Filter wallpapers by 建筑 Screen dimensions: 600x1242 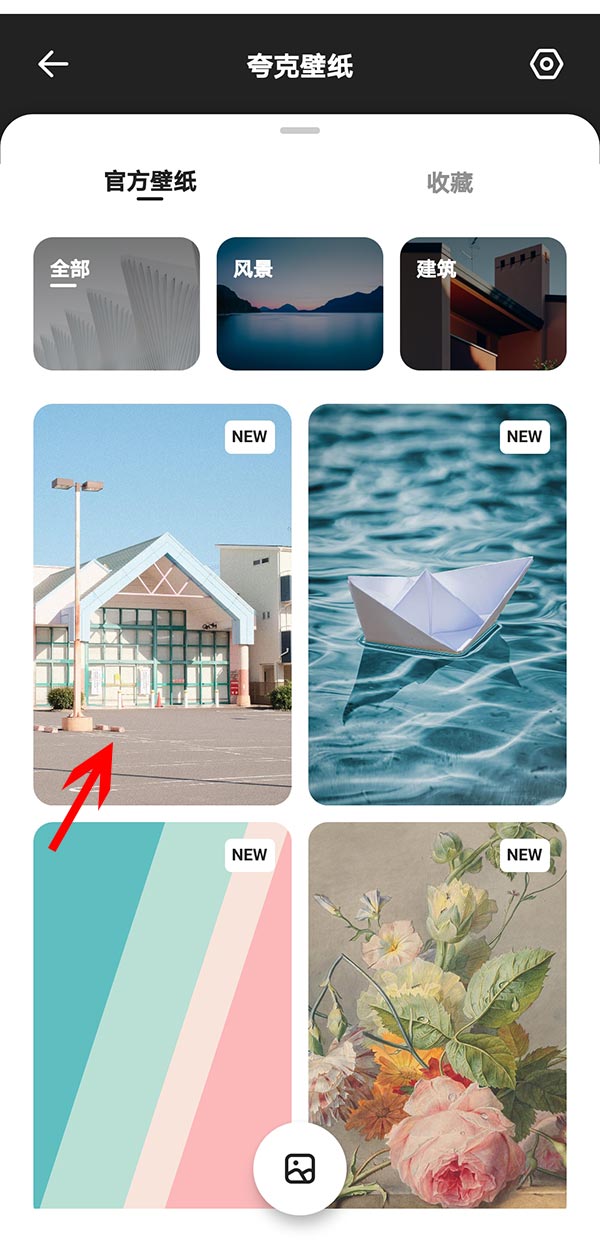(x=483, y=303)
